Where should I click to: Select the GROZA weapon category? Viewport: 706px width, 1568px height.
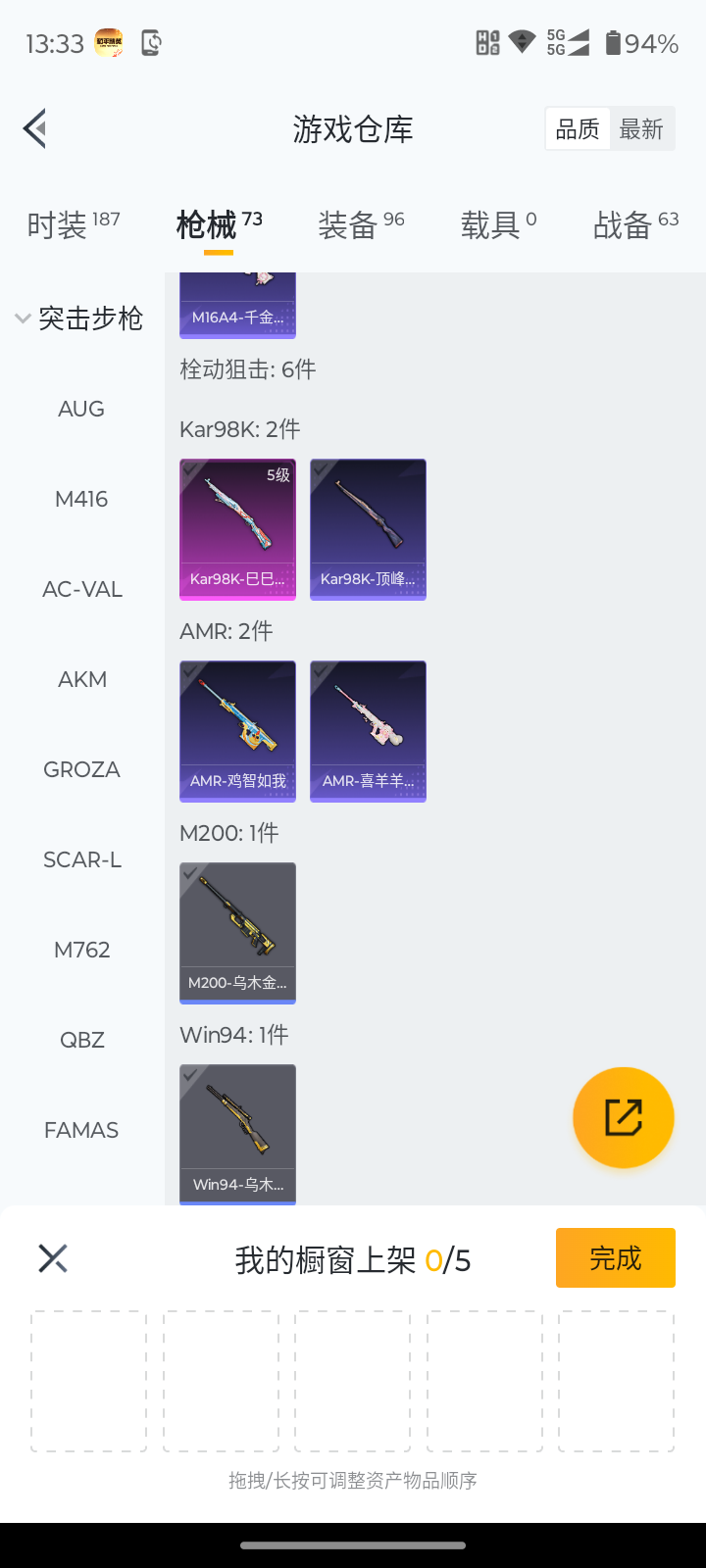coord(81,769)
